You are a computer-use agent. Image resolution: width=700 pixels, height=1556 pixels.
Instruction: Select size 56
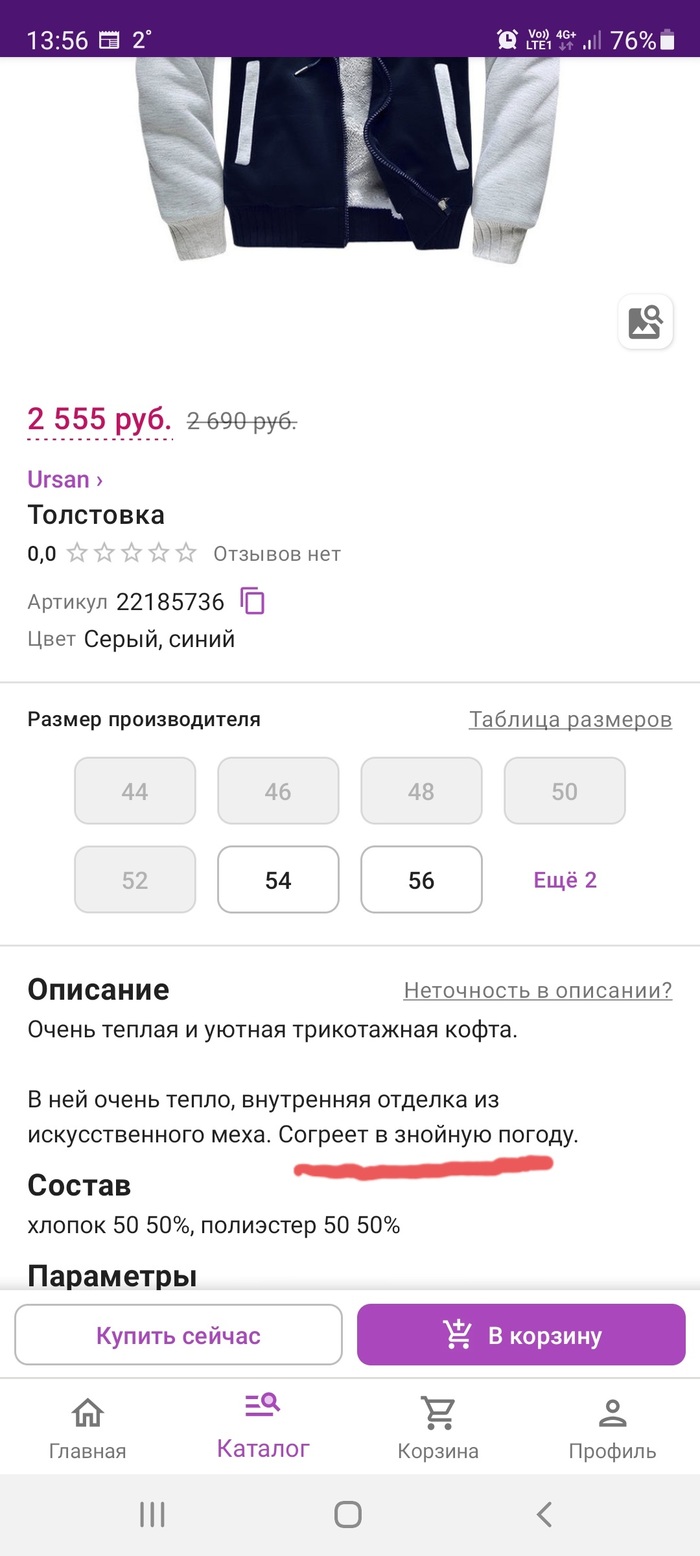tap(421, 880)
